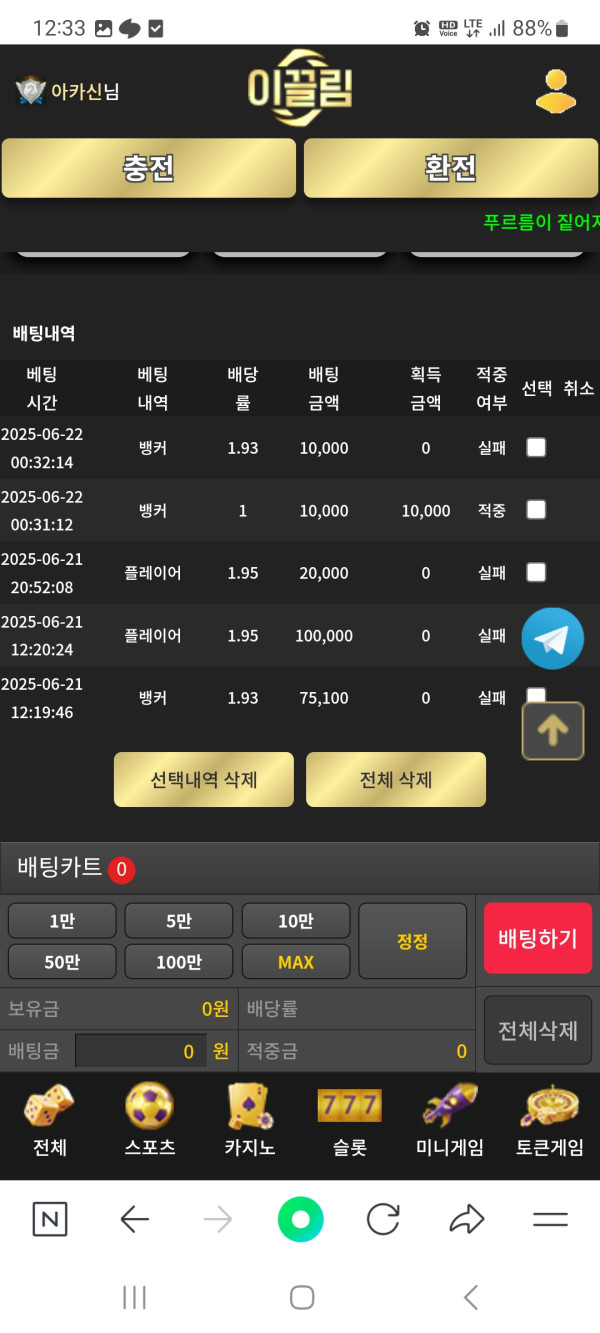Tick the checkbox for the 20:52:08 bet
This screenshot has width=600, height=1333.
[536, 572]
